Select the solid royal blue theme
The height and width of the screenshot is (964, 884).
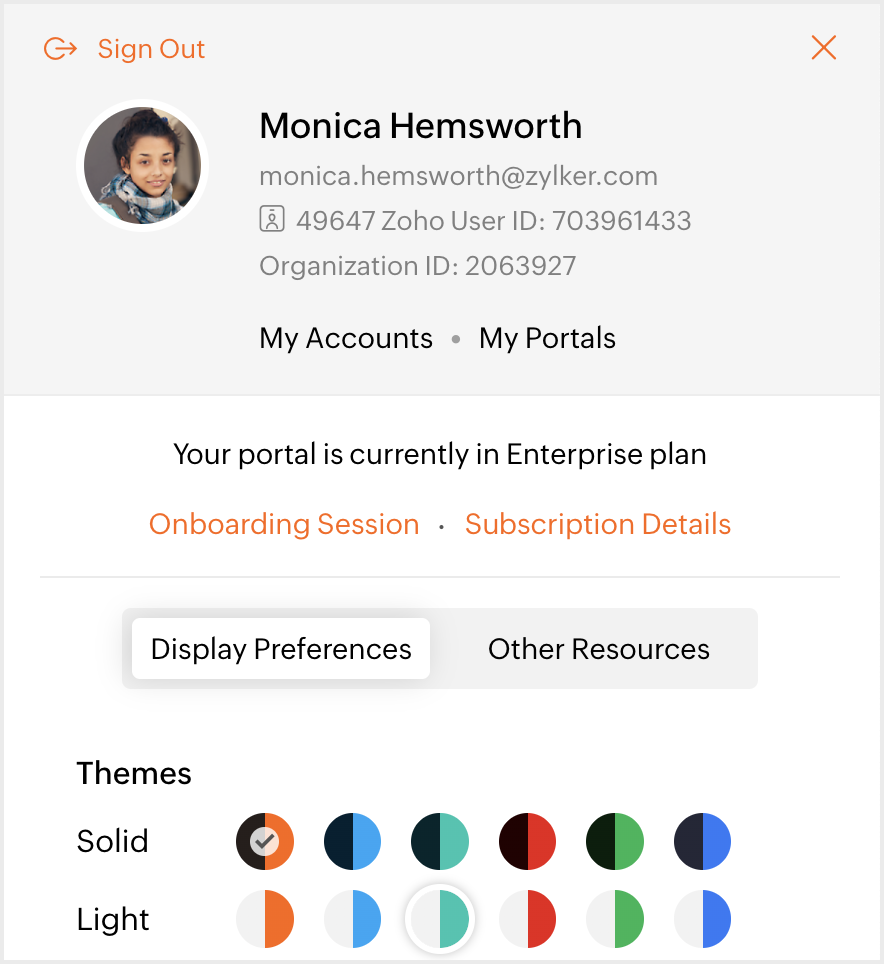(702, 841)
